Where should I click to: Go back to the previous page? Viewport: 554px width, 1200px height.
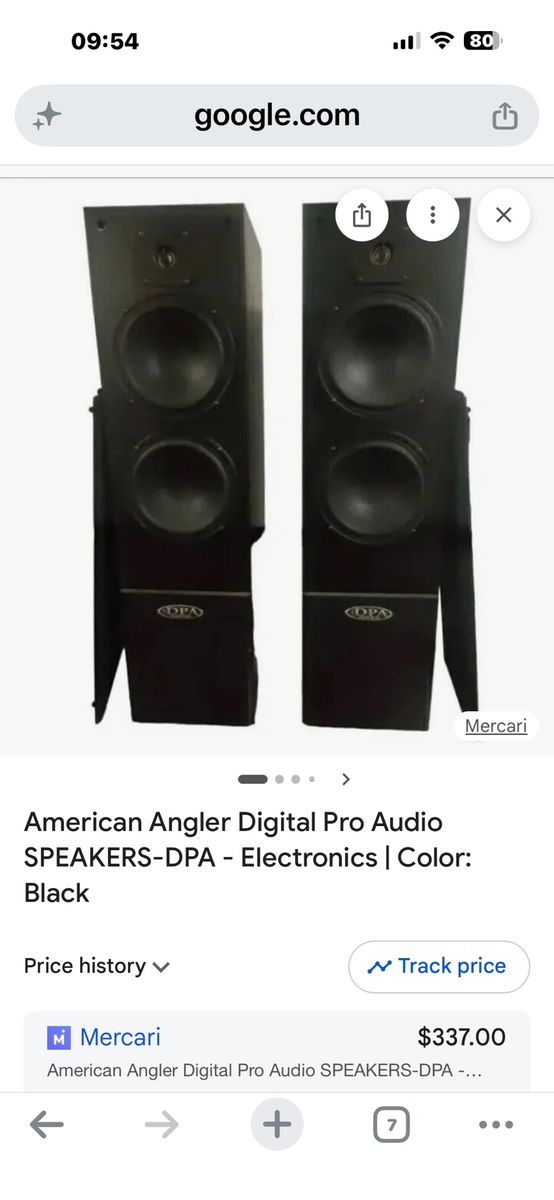click(x=47, y=1125)
